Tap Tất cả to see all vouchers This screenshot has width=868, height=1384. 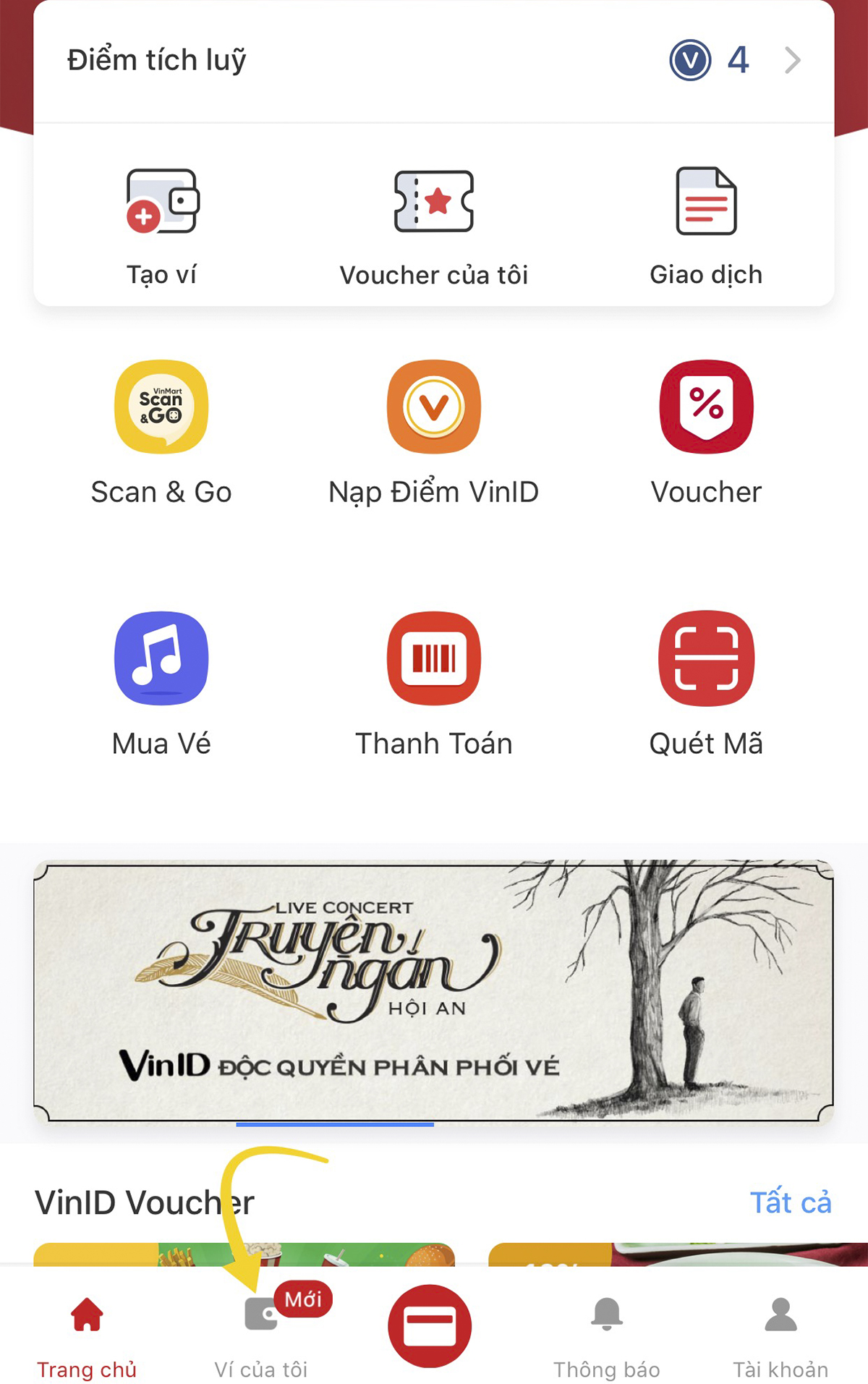coord(790,1203)
